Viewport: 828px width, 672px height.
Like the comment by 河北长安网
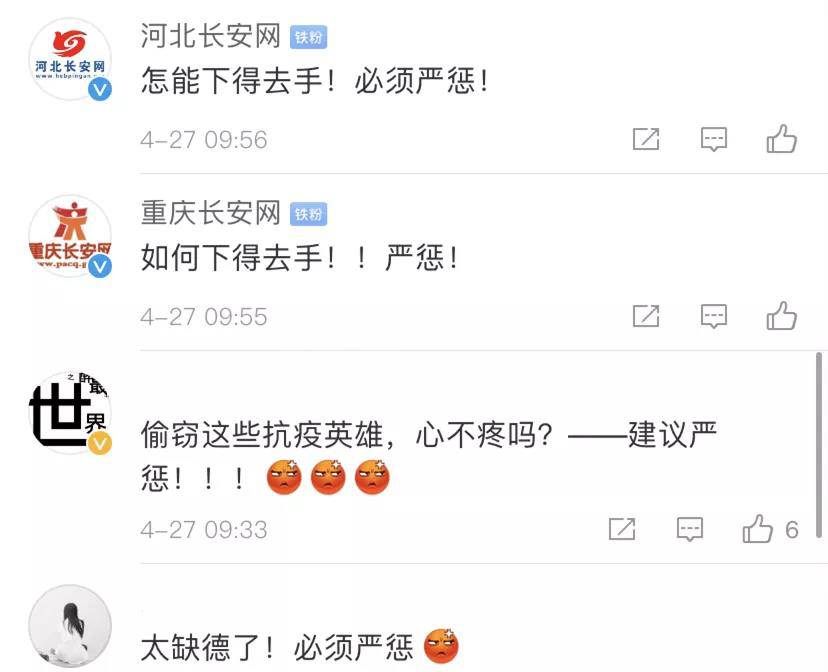point(781,139)
